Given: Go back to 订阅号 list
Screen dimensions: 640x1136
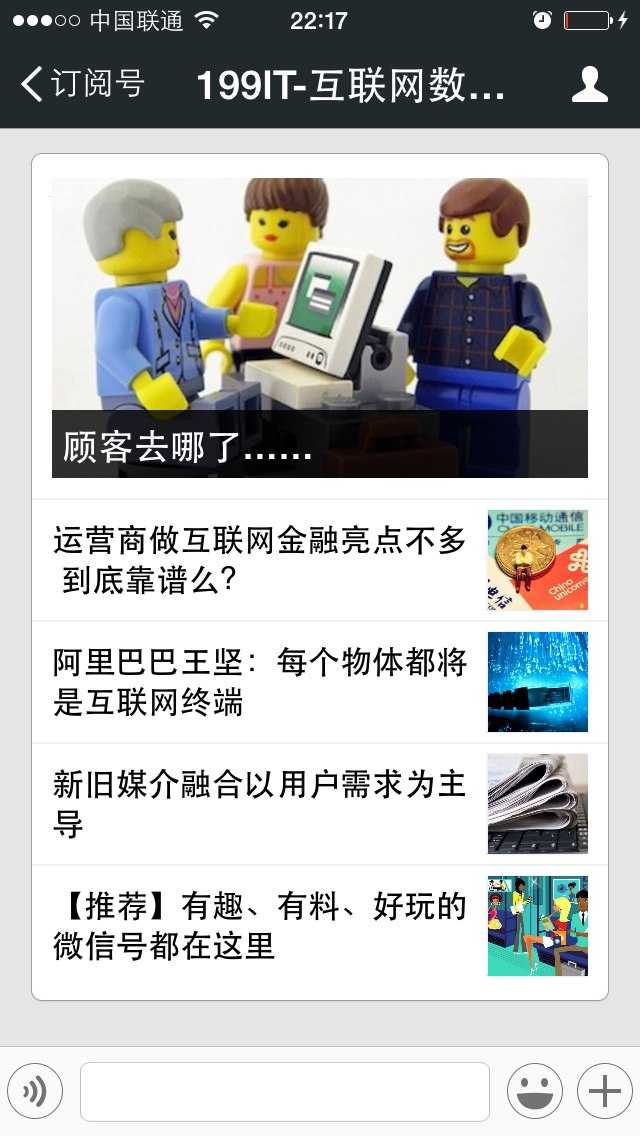Looking at the screenshot, I should [82, 84].
